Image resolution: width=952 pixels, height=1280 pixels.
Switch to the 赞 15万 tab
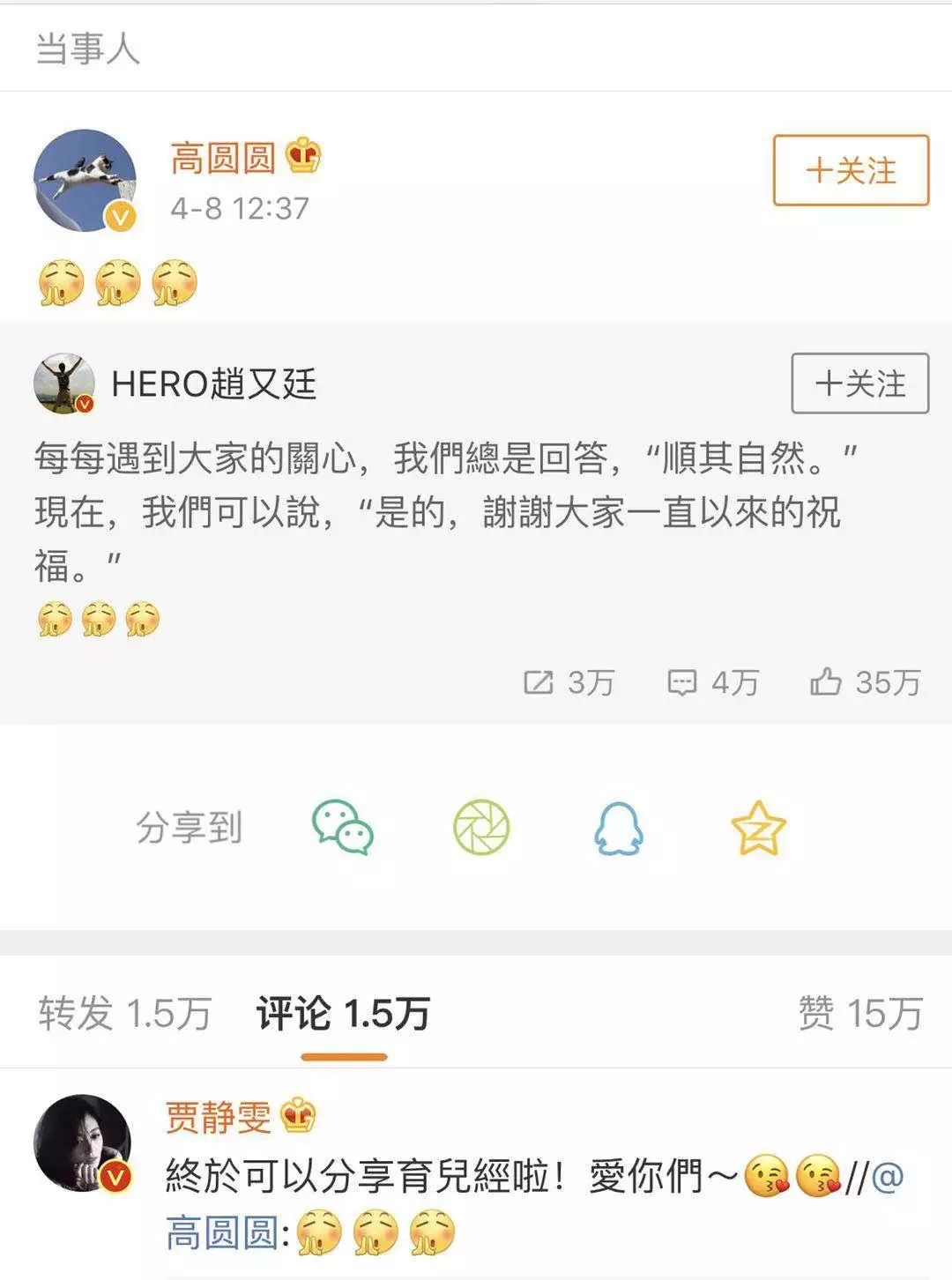tap(859, 1014)
